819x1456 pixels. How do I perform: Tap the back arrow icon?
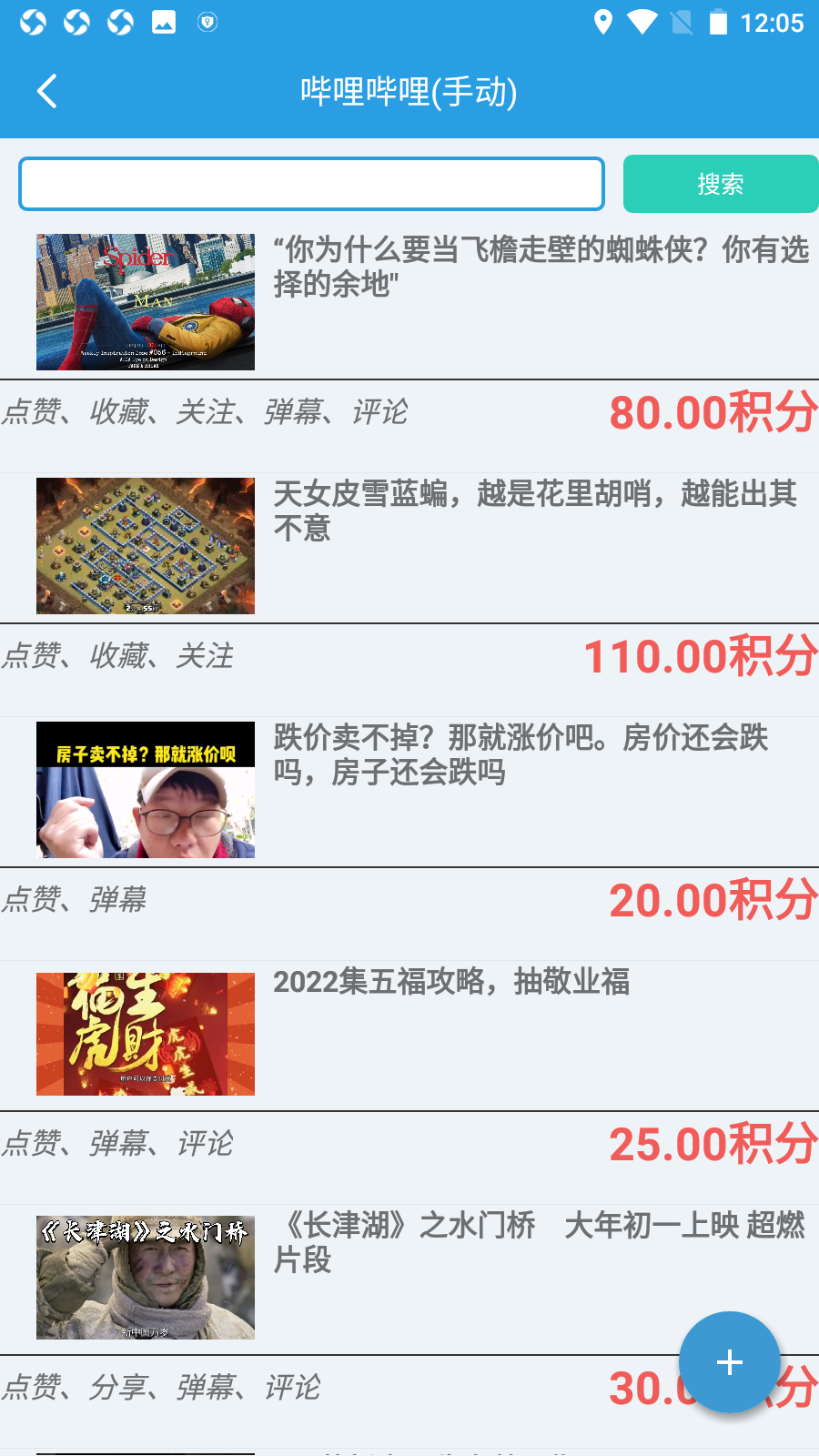[x=47, y=91]
